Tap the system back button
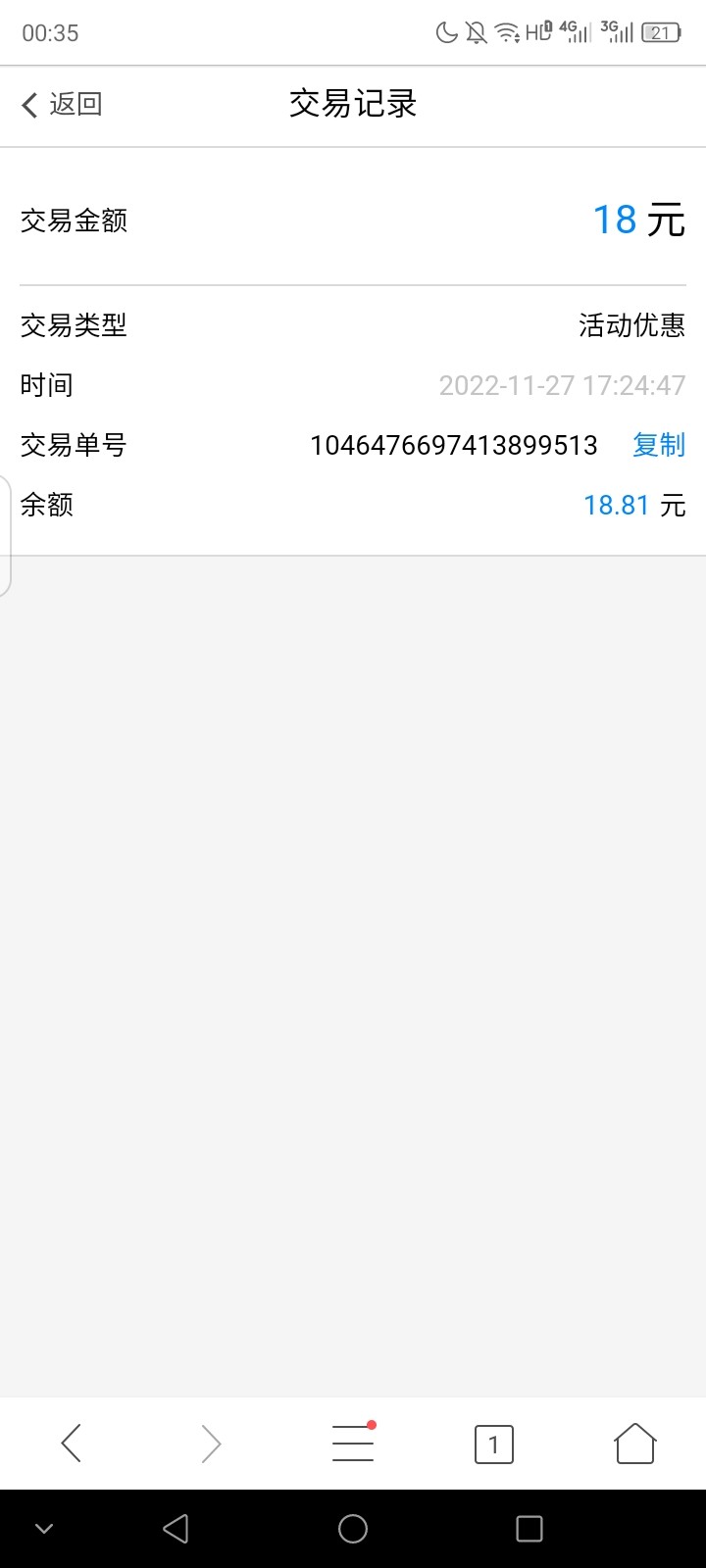The height and width of the screenshot is (1568, 706). tap(176, 1529)
